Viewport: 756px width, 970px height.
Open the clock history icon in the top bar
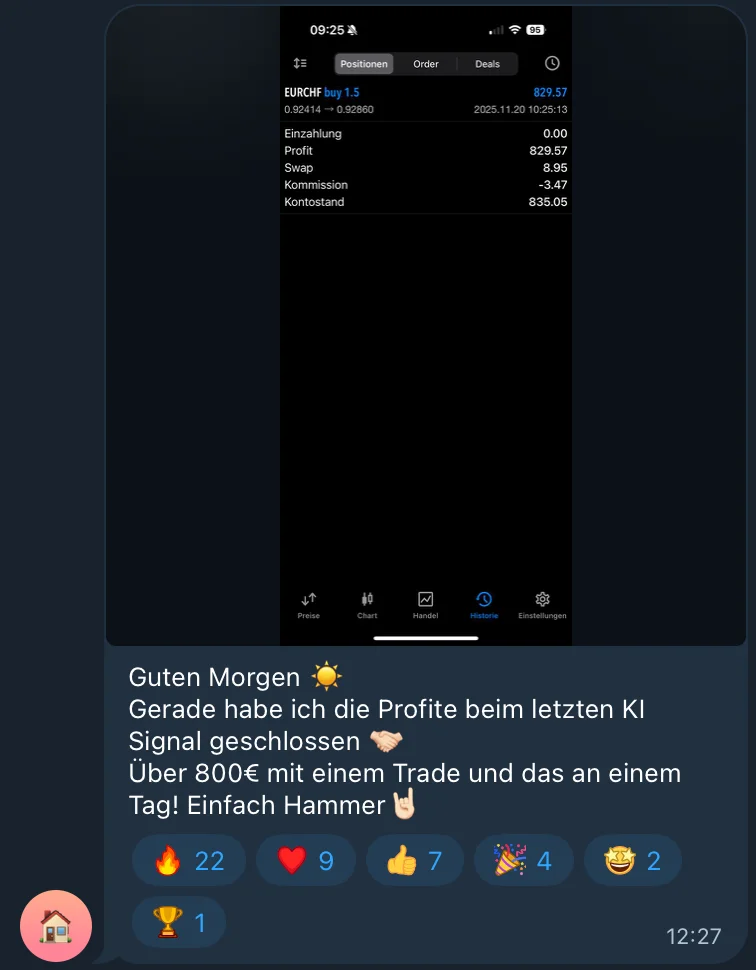pyautogui.click(x=551, y=63)
